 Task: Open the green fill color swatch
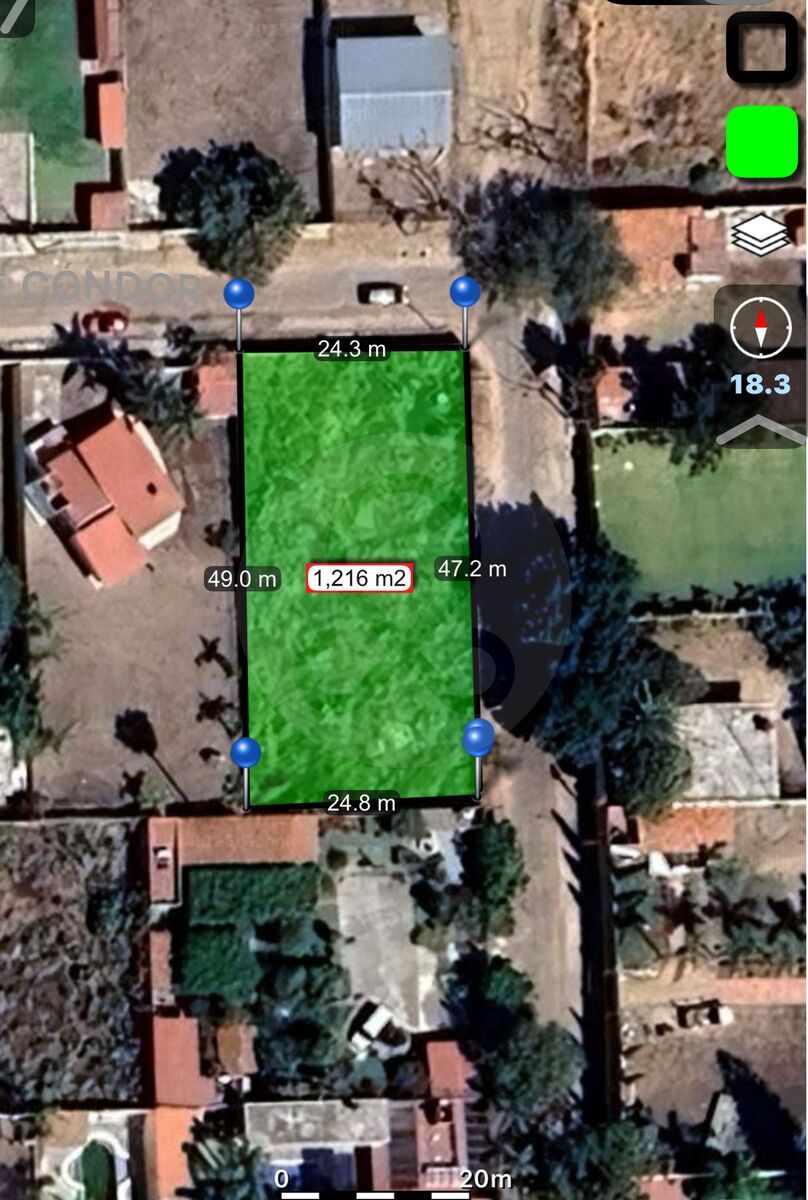tap(762, 143)
